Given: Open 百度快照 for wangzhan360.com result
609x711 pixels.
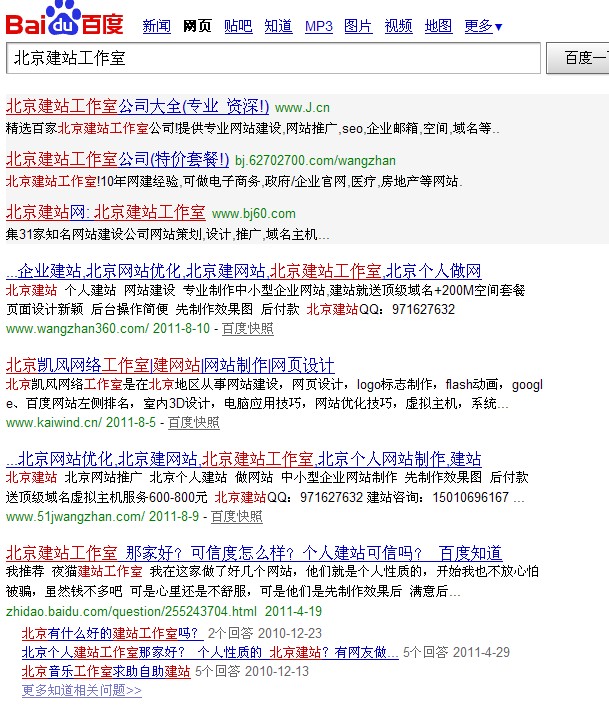Looking at the screenshot, I should point(247,328).
